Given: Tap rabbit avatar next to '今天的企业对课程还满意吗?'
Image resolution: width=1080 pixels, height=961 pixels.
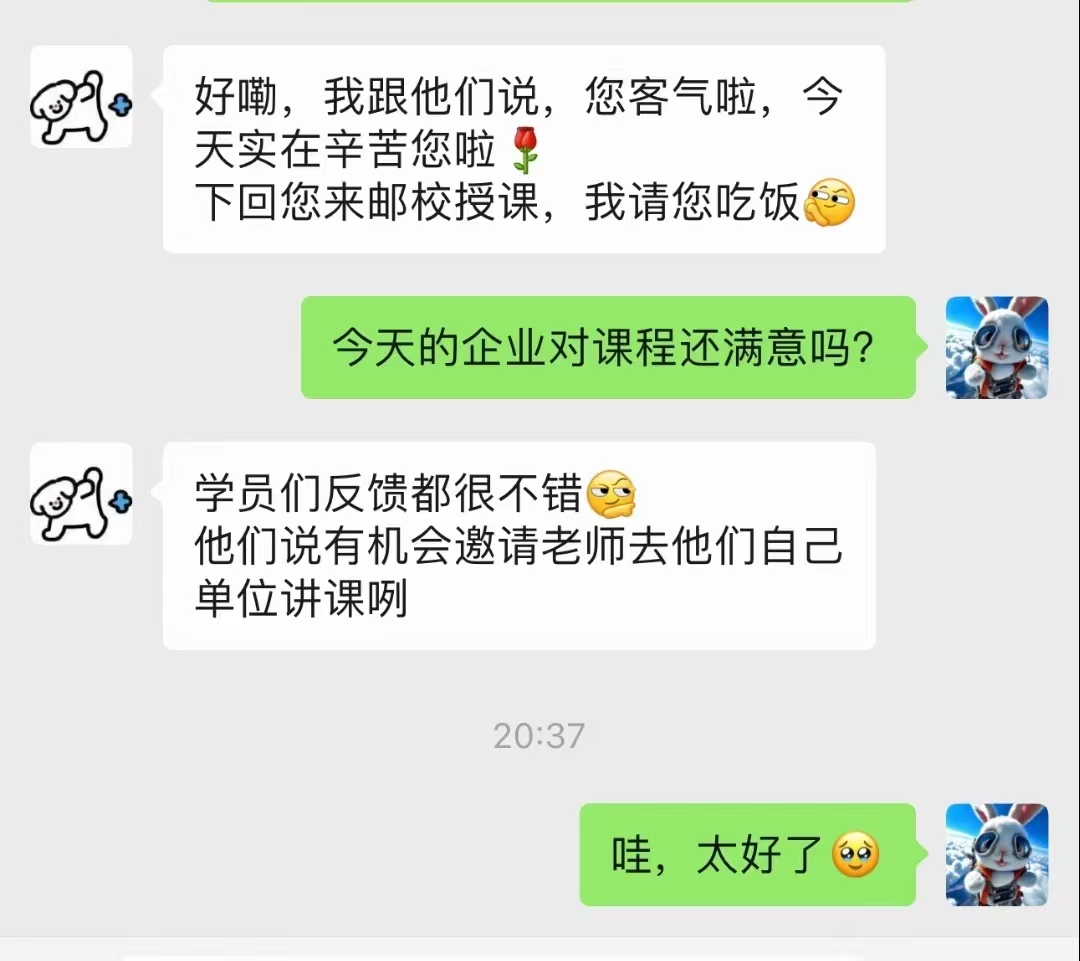Looking at the screenshot, I should [x=997, y=347].
